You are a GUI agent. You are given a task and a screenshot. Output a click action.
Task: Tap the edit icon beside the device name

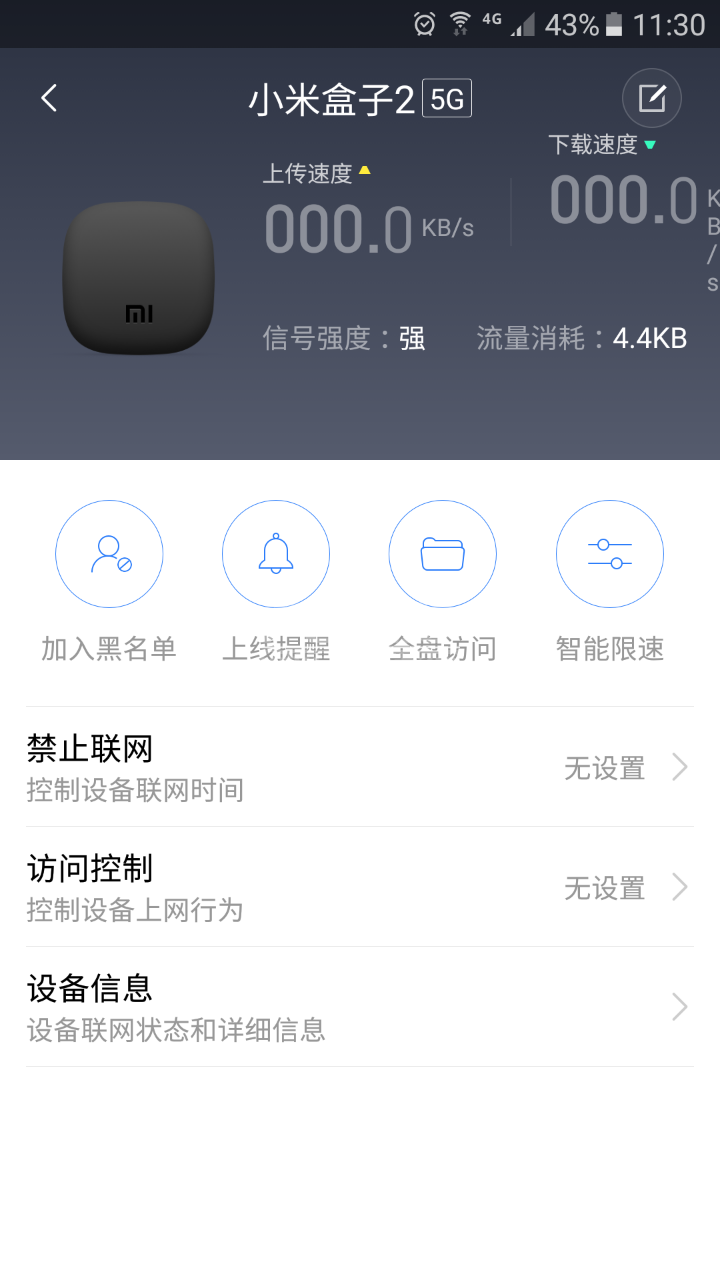click(652, 98)
